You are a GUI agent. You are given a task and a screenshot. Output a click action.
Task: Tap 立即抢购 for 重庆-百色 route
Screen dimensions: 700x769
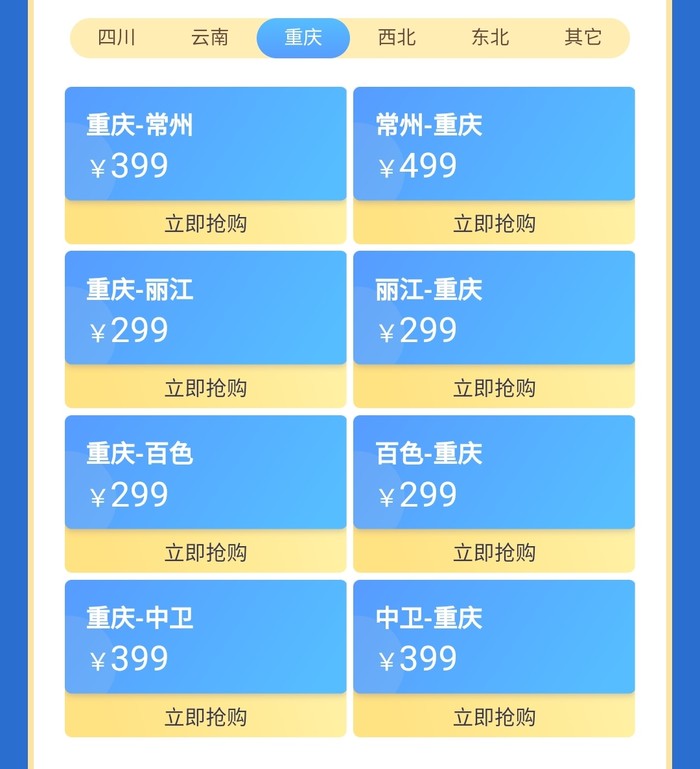(205, 552)
